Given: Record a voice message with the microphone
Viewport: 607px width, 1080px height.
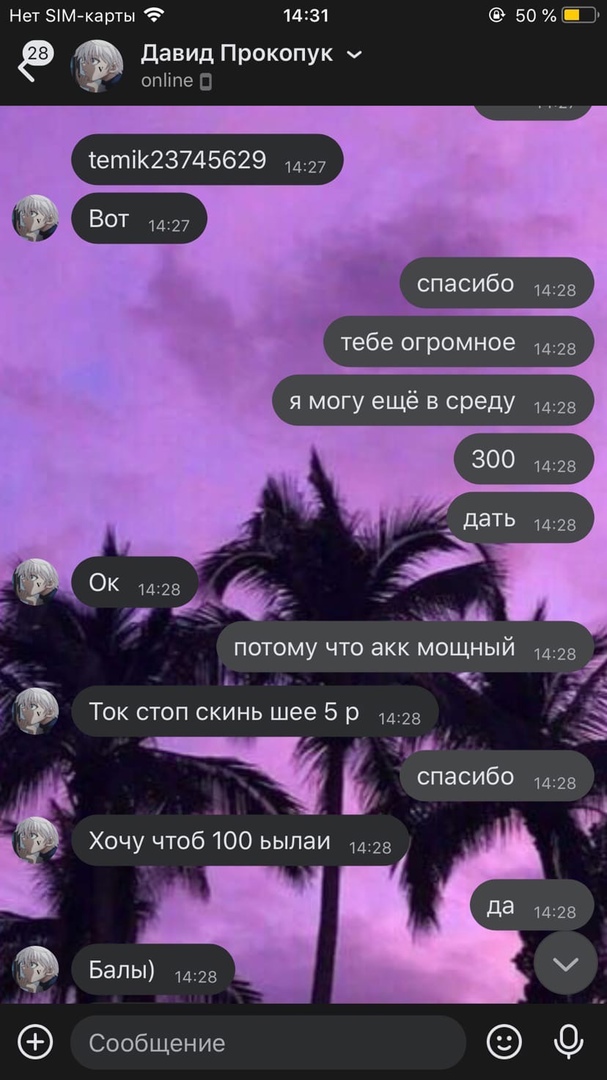Looking at the screenshot, I should [x=569, y=1043].
